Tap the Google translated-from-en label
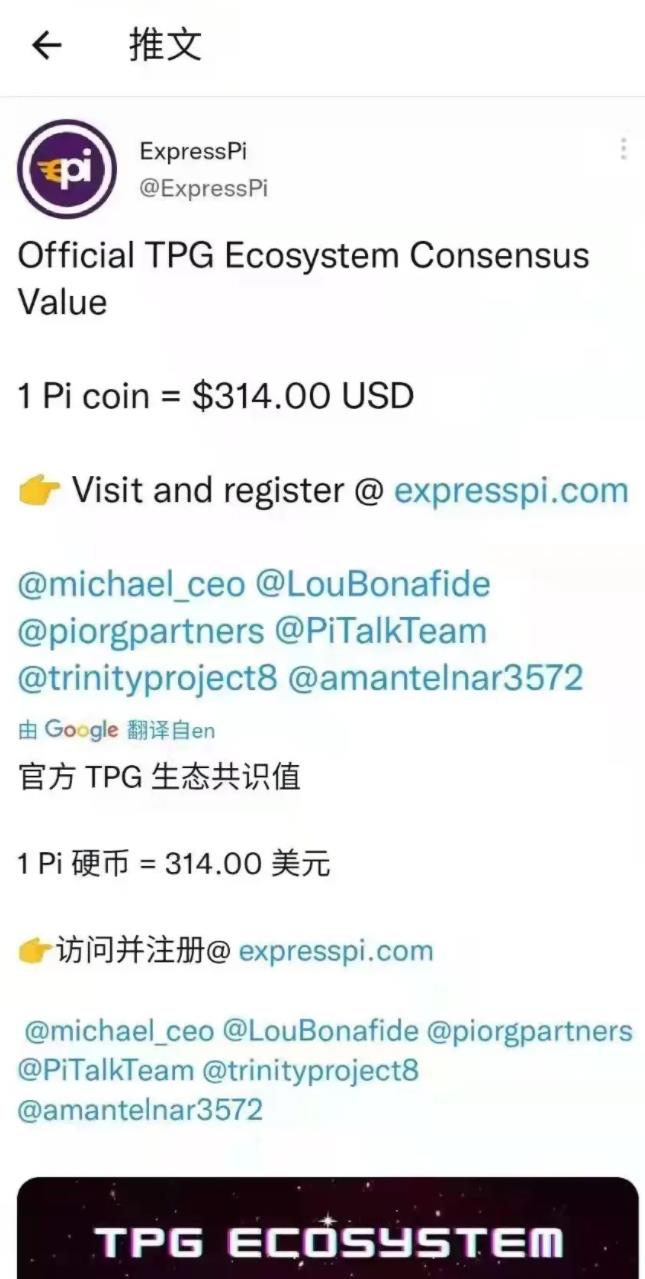The width and height of the screenshot is (645, 1279). [116, 730]
